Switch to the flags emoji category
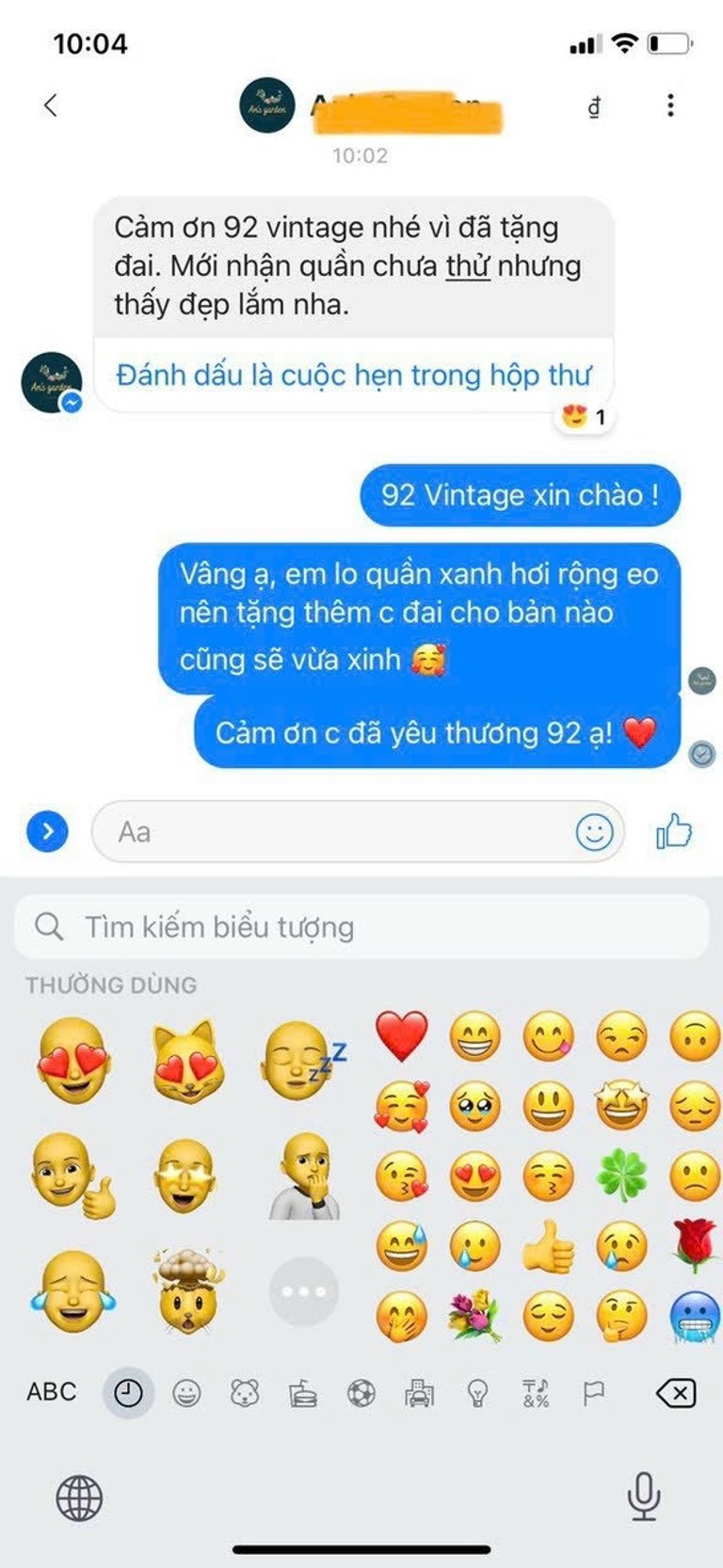723x1568 pixels. point(593,1392)
